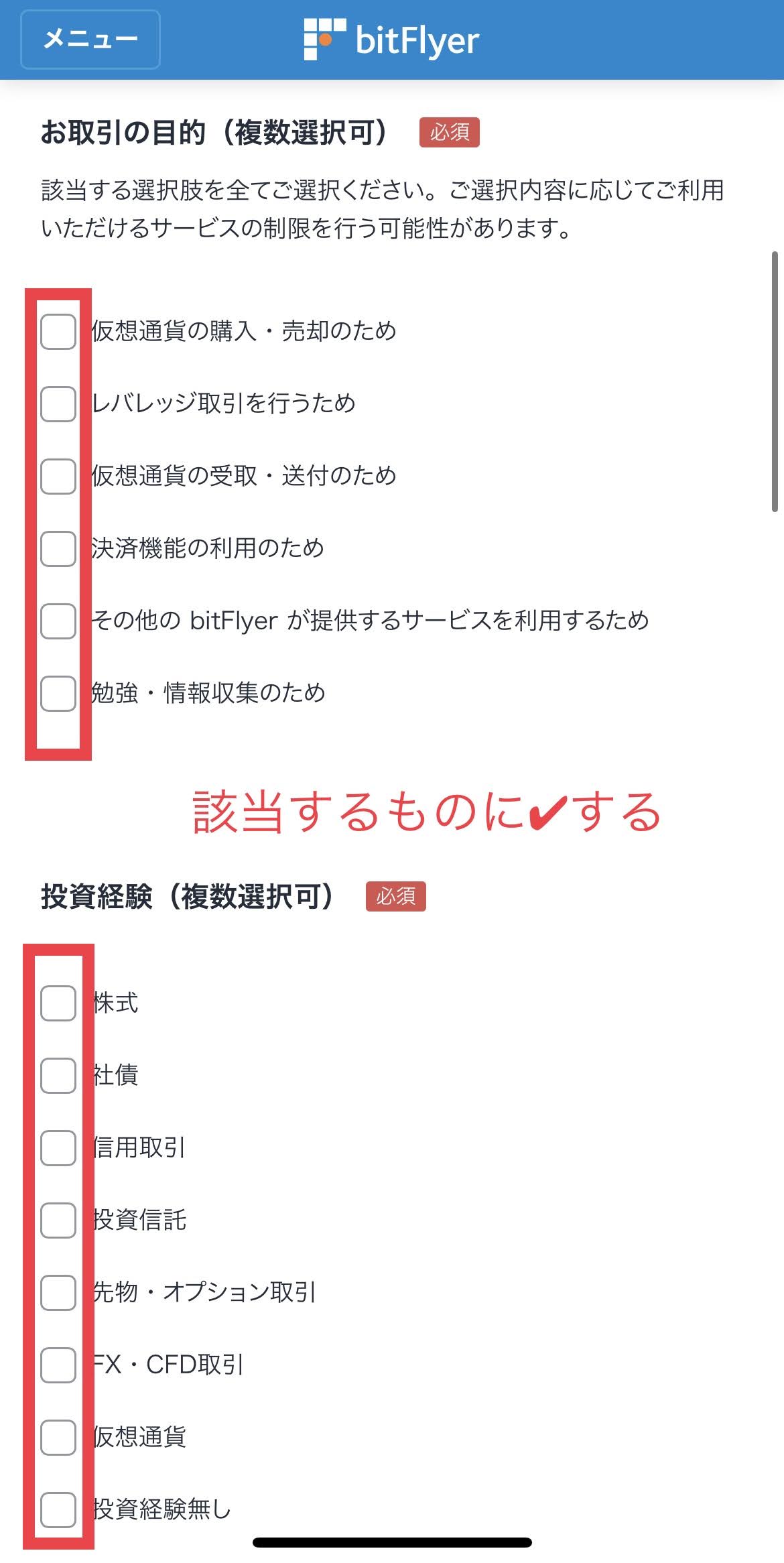Check 株式 under investment experience

[x=58, y=1003]
